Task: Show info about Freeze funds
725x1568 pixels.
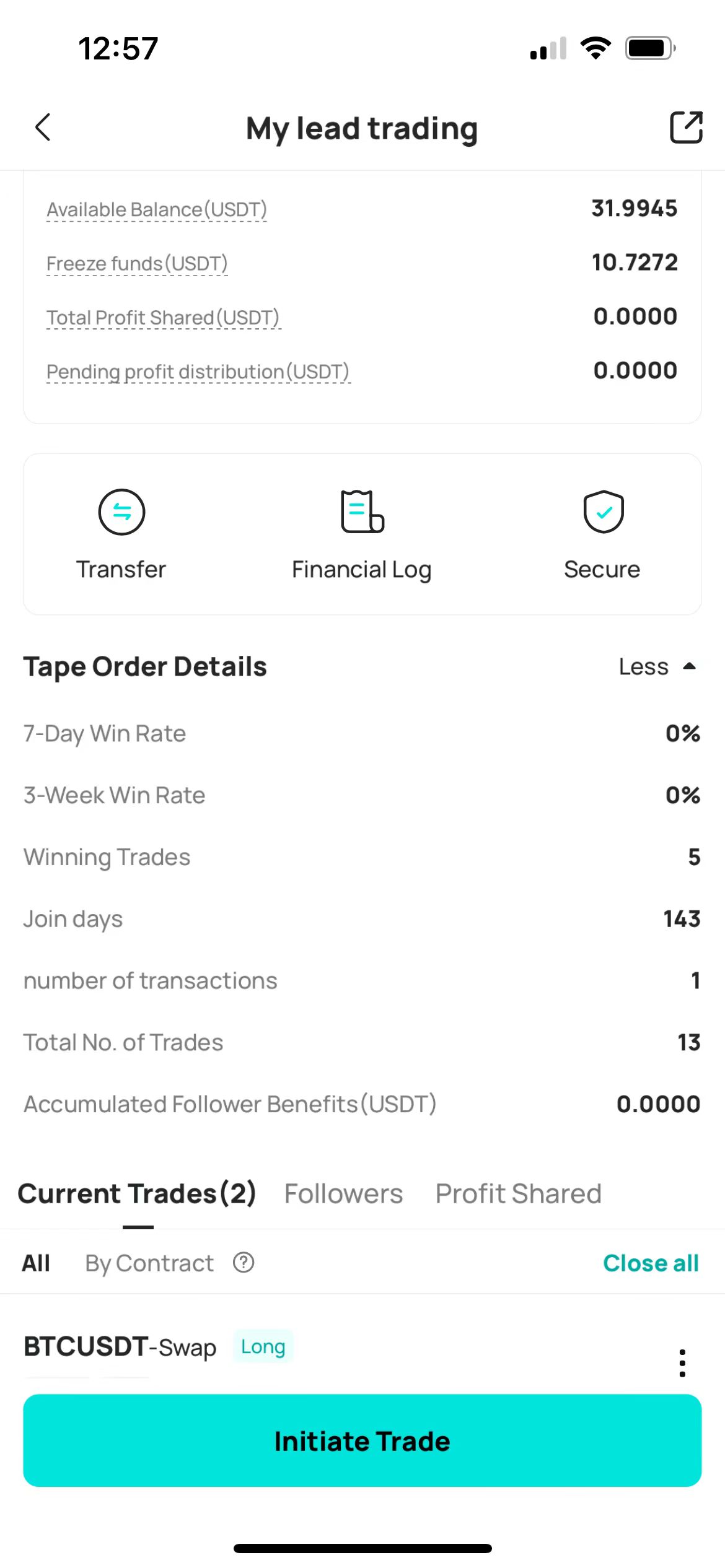Action: click(x=137, y=264)
